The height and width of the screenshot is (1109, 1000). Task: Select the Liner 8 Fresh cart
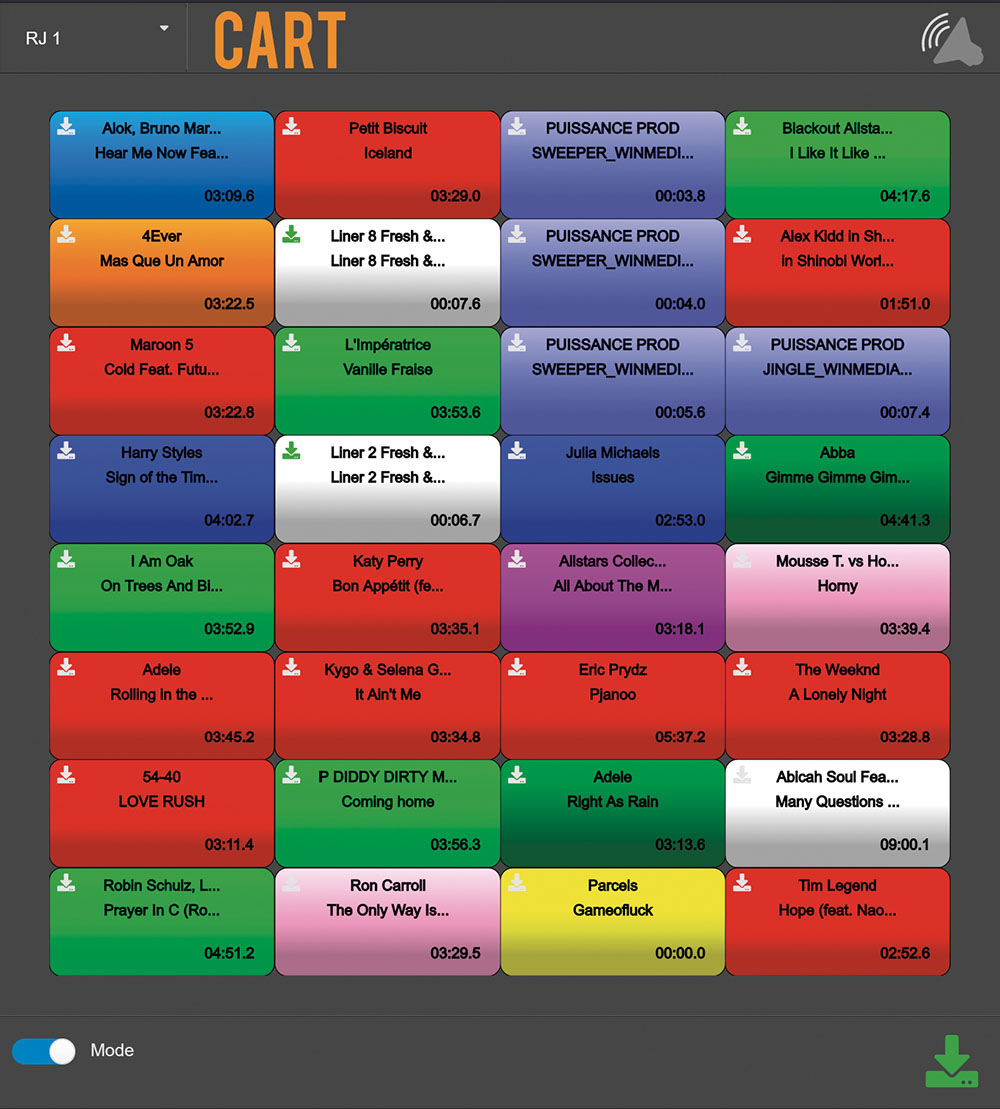pyautogui.click(x=387, y=272)
